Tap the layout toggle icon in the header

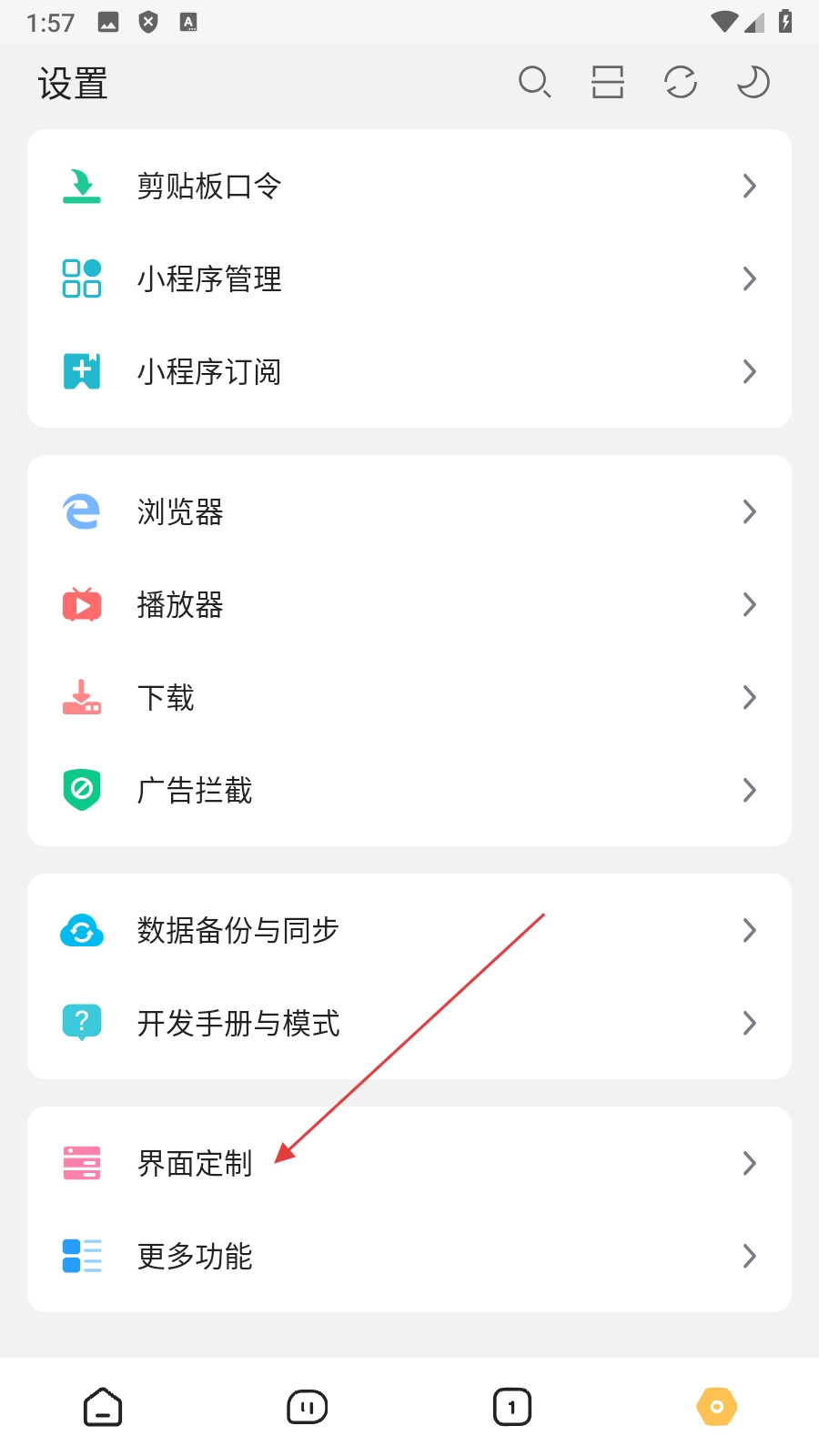607,83
